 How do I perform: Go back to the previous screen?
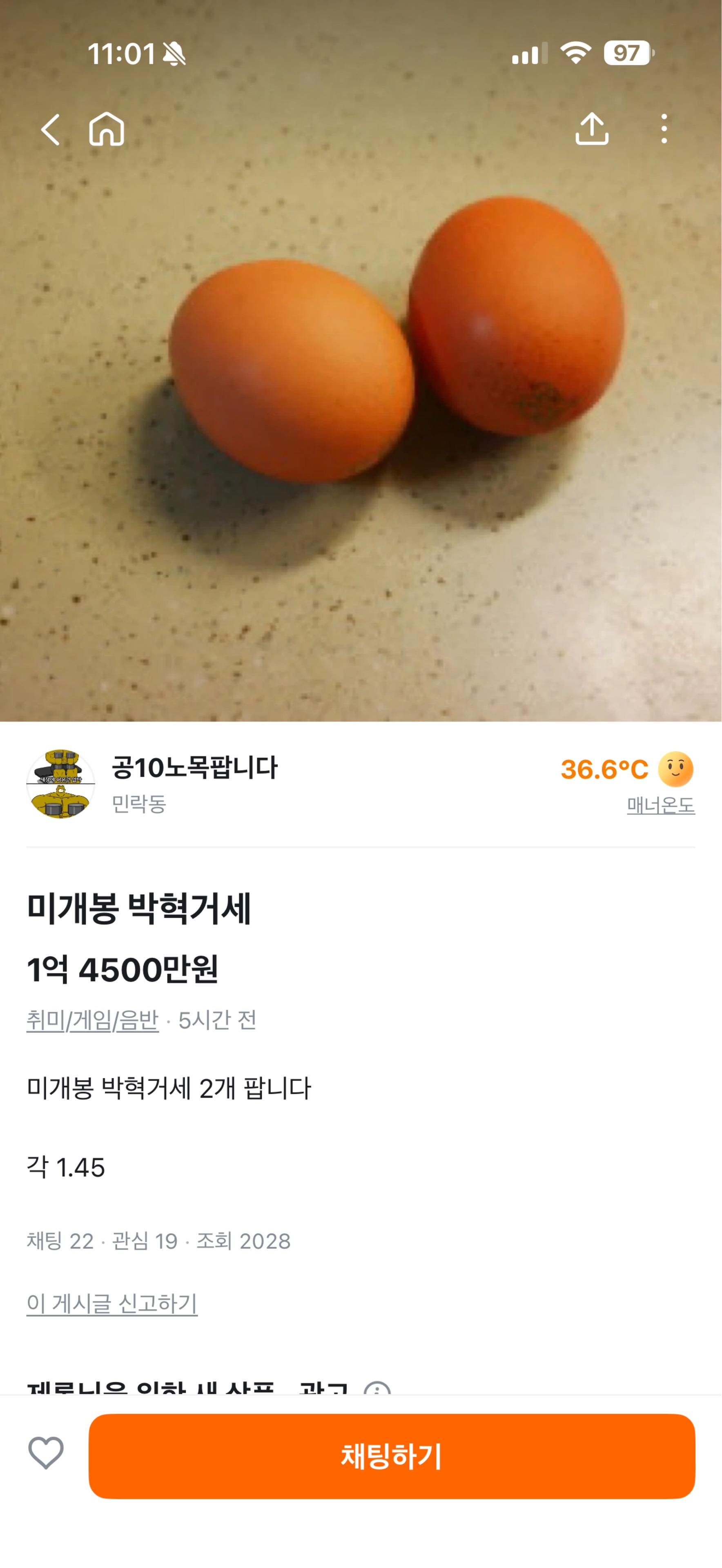tap(51, 130)
